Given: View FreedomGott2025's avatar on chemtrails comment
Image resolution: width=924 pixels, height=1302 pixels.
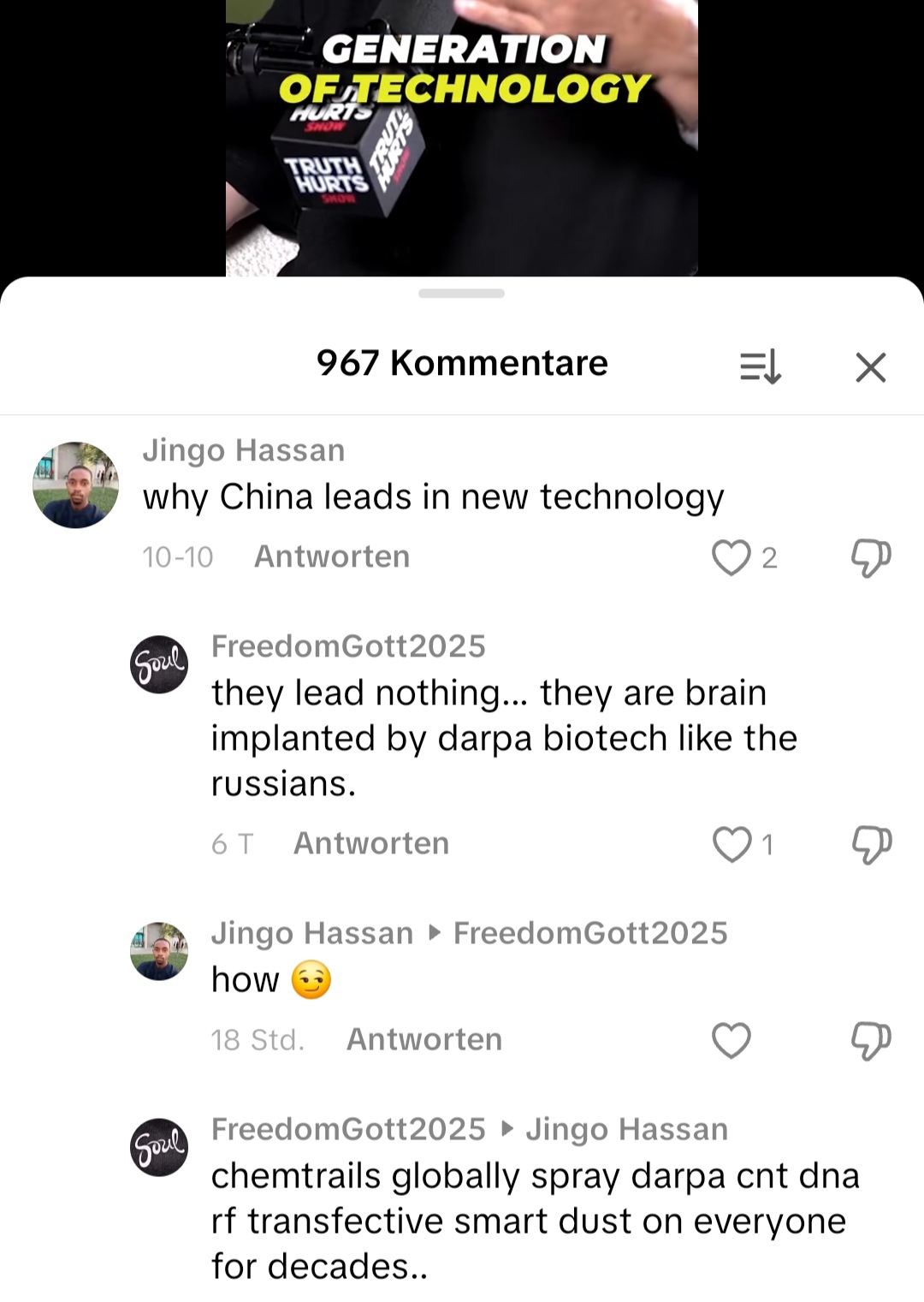Looking at the screenshot, I should click(x=159, y=1147).
